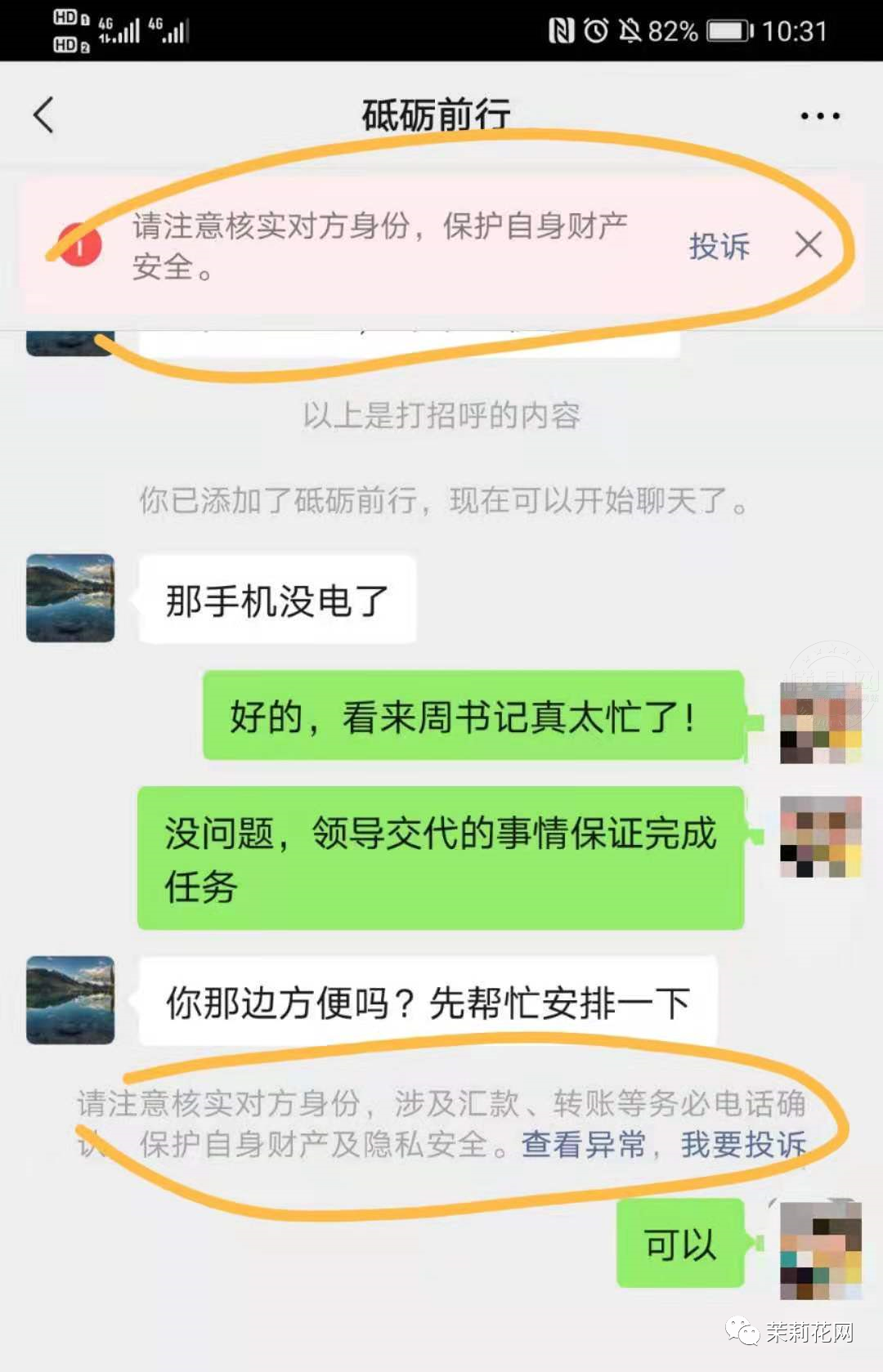
Task: Open contact avatar beside 那手机没电了
Action: (70, 598)
